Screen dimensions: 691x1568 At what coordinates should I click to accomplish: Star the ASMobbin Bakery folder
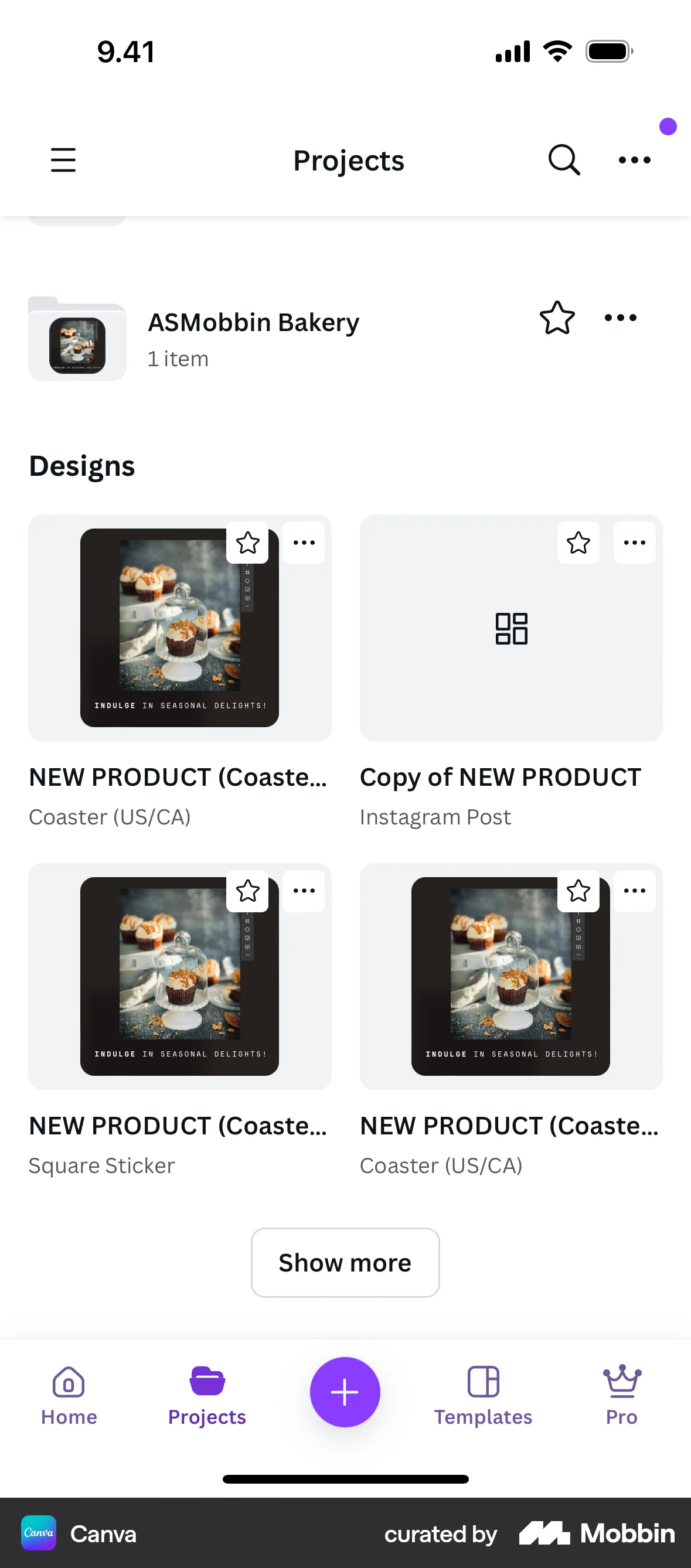coord(556,317)
